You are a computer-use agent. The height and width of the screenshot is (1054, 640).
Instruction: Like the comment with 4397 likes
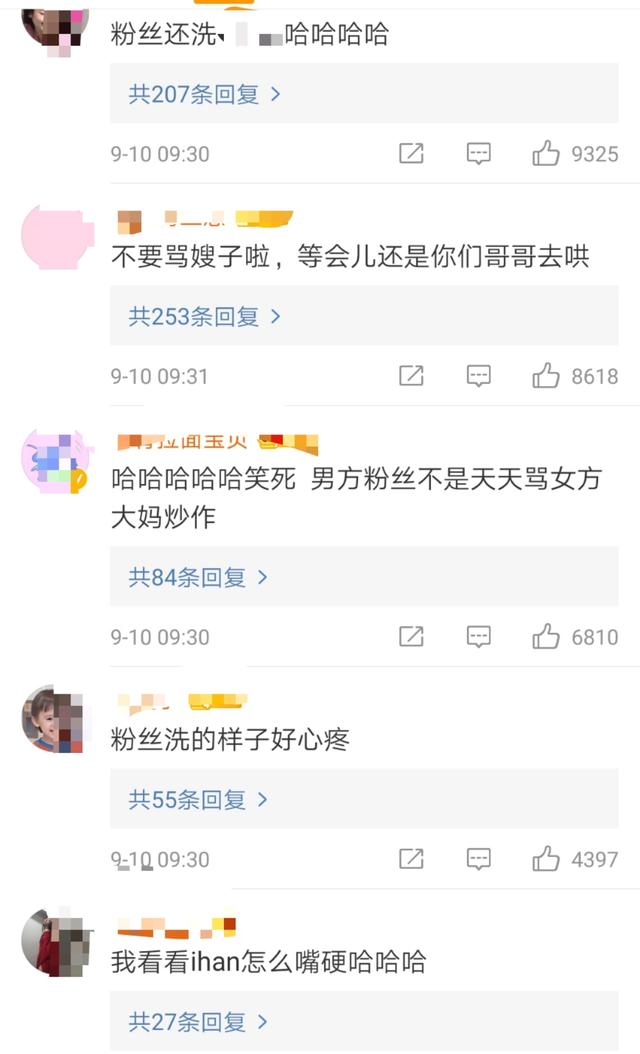[546, 858]
